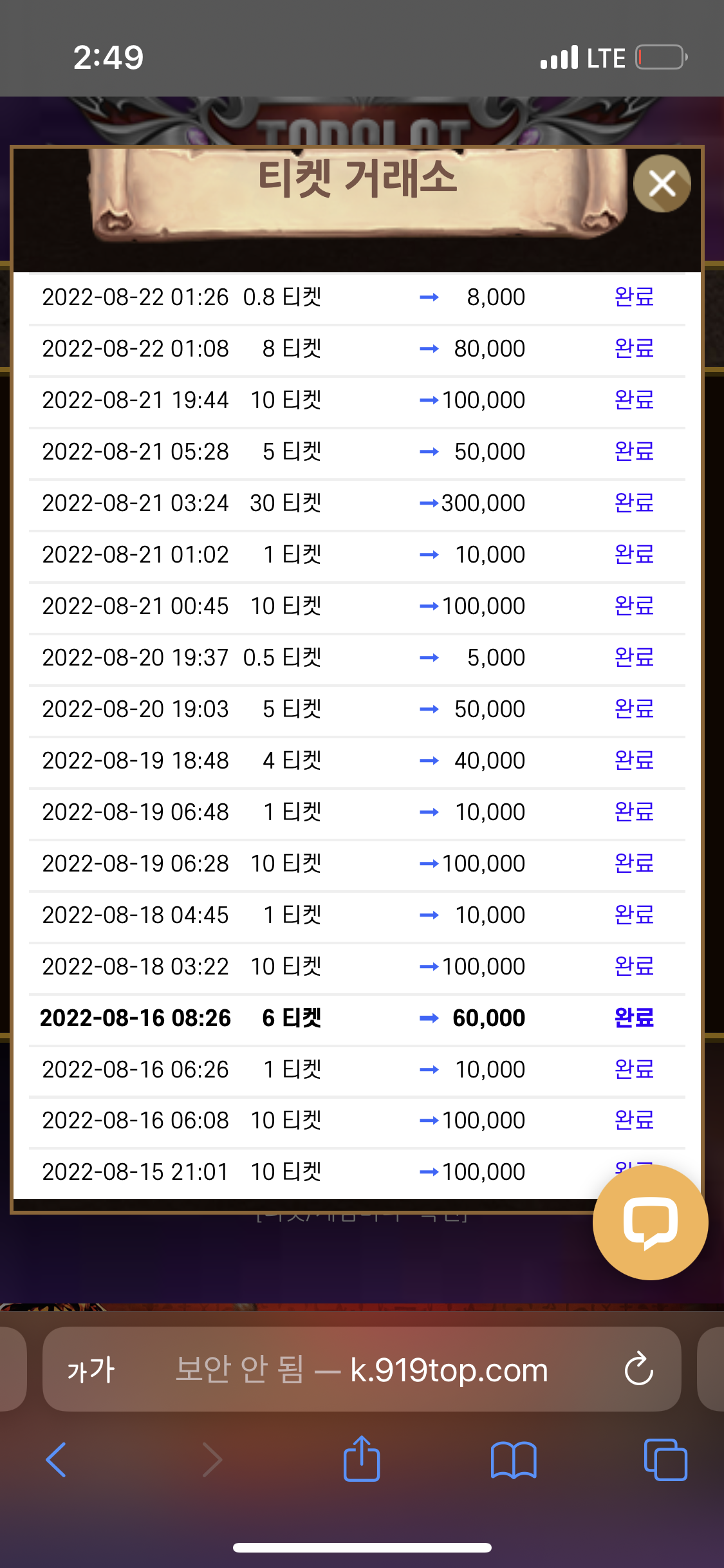Open the 가가 text size menu
Viewport: 724px width, 1568px height.
click(91, 1370)
